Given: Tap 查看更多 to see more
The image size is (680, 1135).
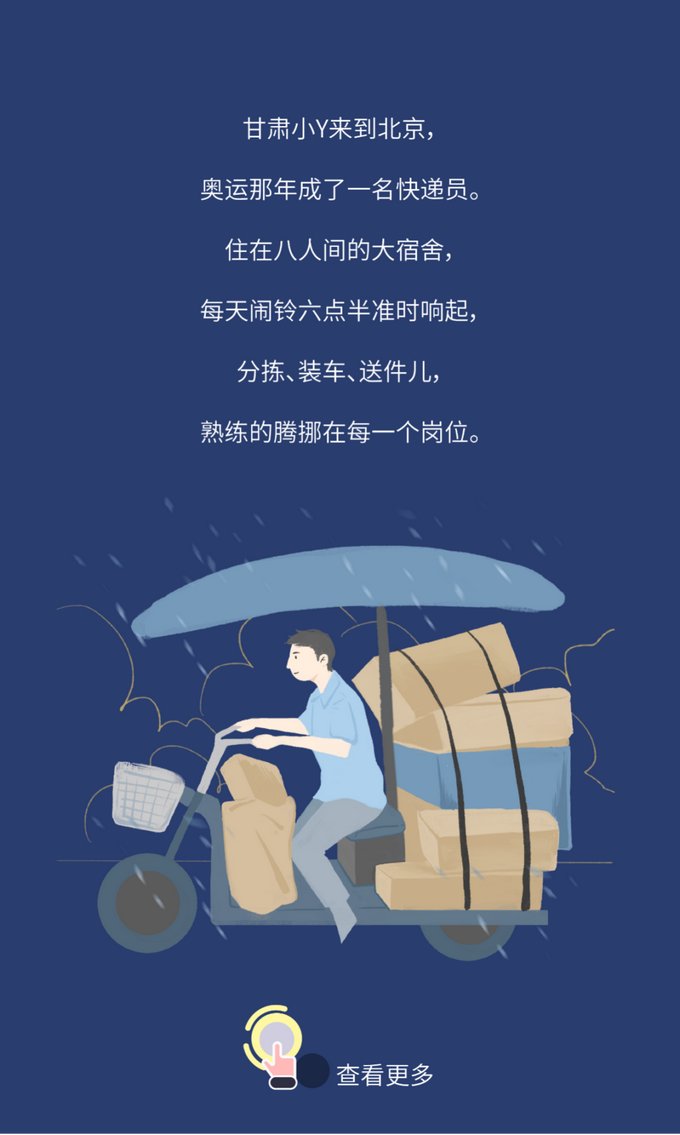Looking at the screenshot, I should pos(384,1075).
